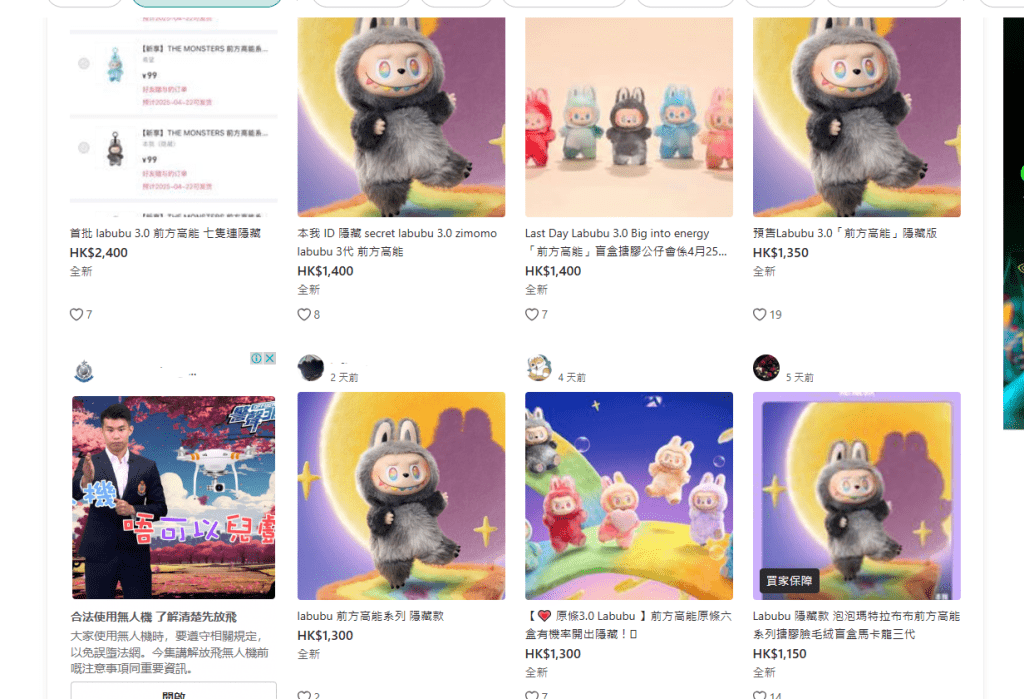The height and width of the screenshot is (699, 1024).
Task: Open the Labubu 隱藏款 泡泡瑪特 HK$1,150 listing
Action: tap(857, 496)
